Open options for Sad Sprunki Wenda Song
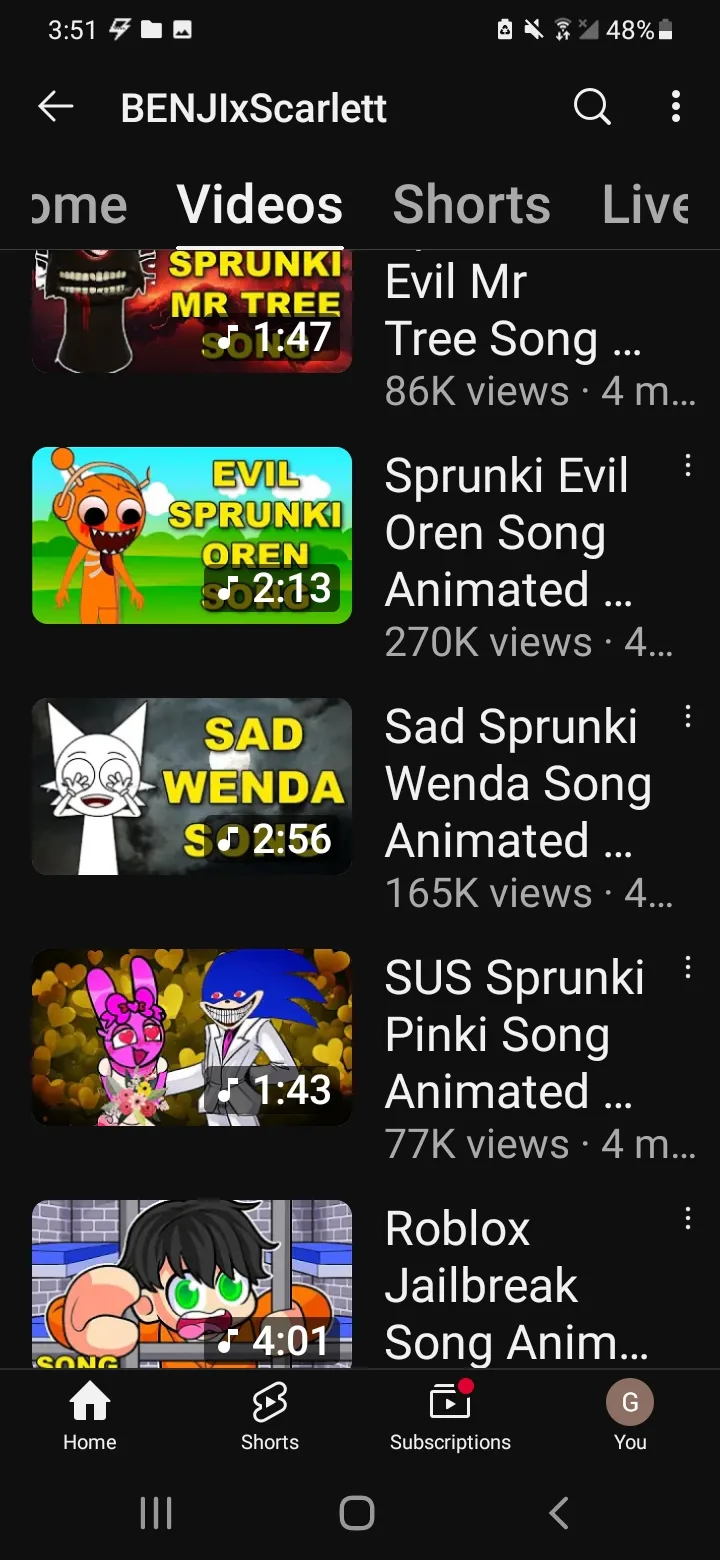This screenshot has width=720, height=1560. (687, 716)
